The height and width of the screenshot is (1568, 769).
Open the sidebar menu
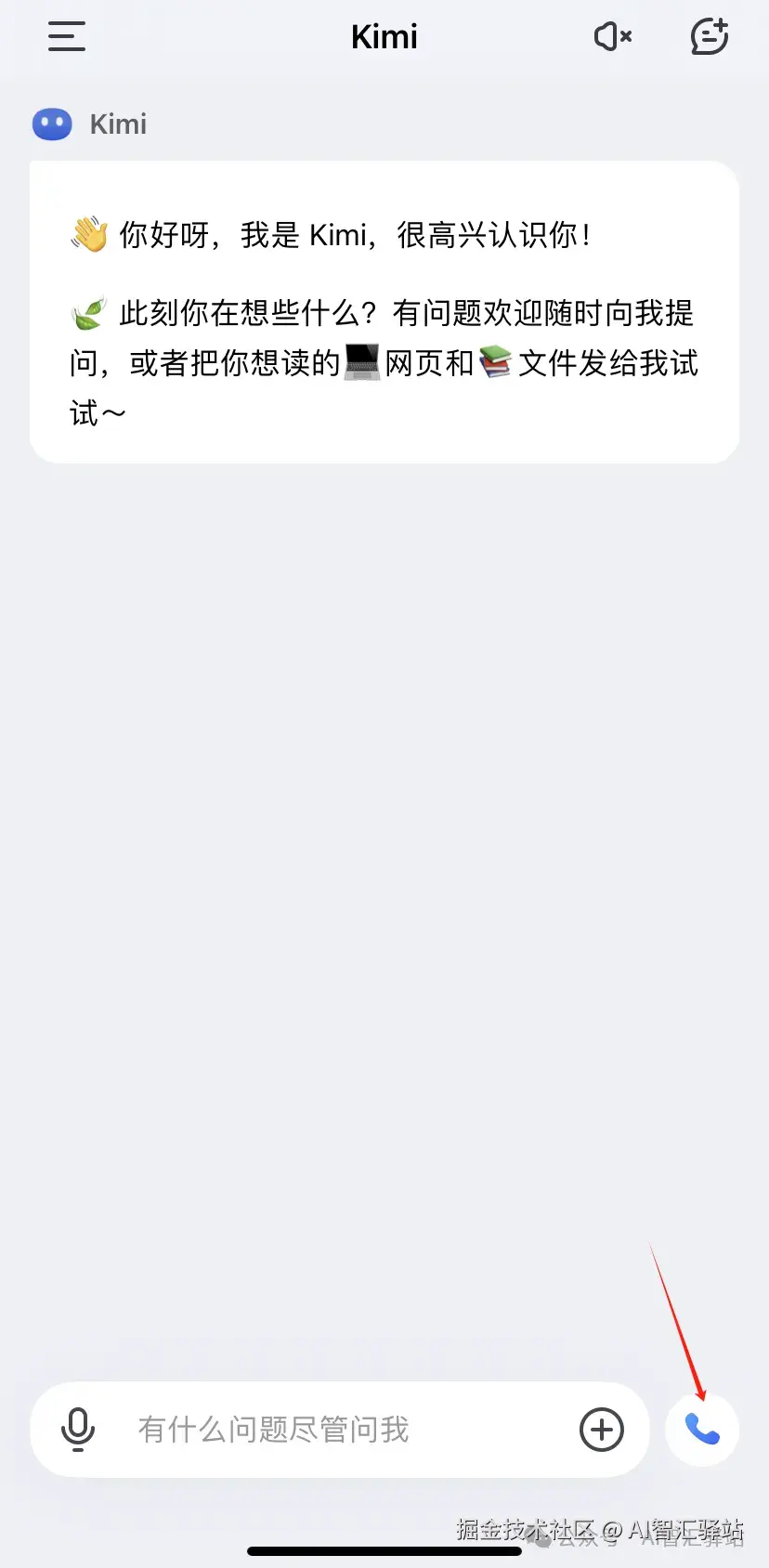[66, 37]
